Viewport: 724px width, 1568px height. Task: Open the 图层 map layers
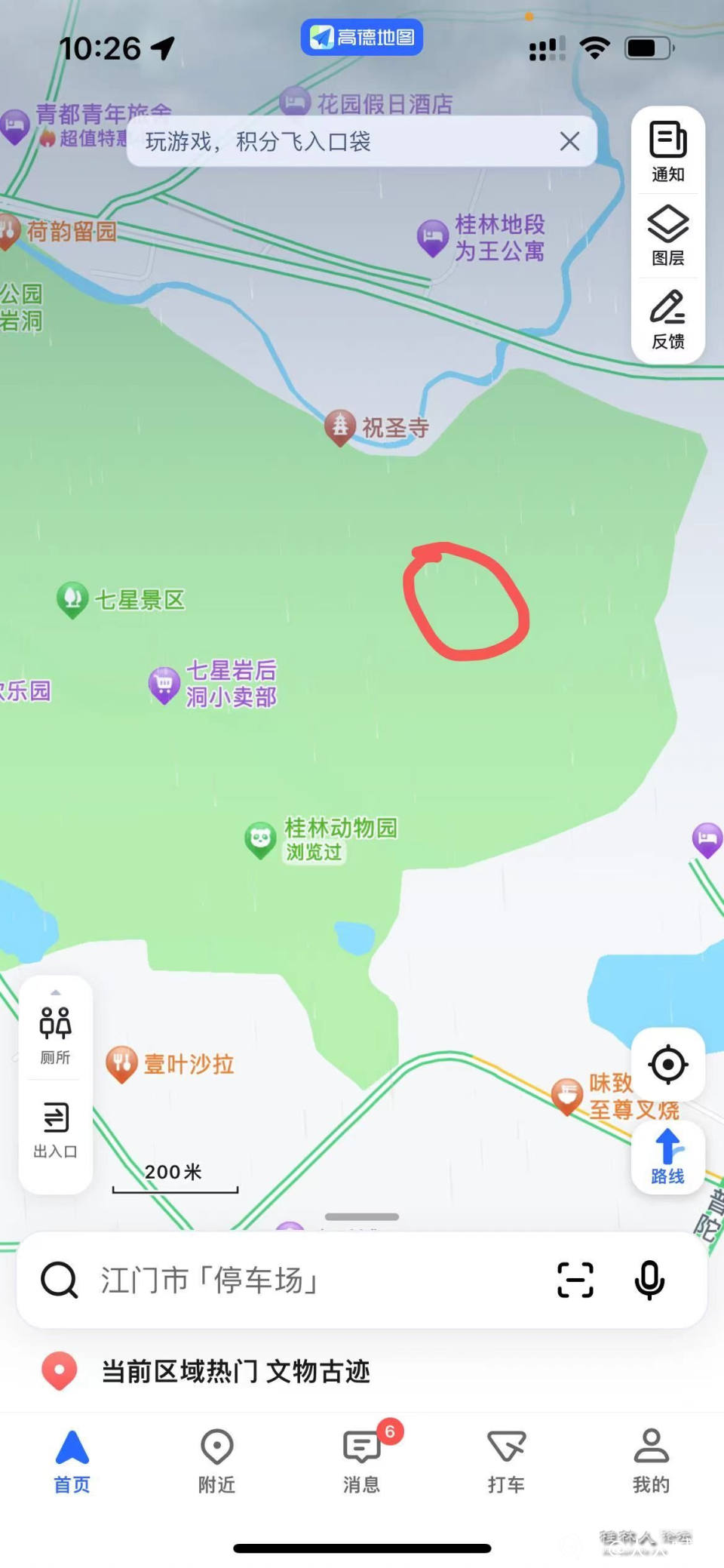[667, 235]
